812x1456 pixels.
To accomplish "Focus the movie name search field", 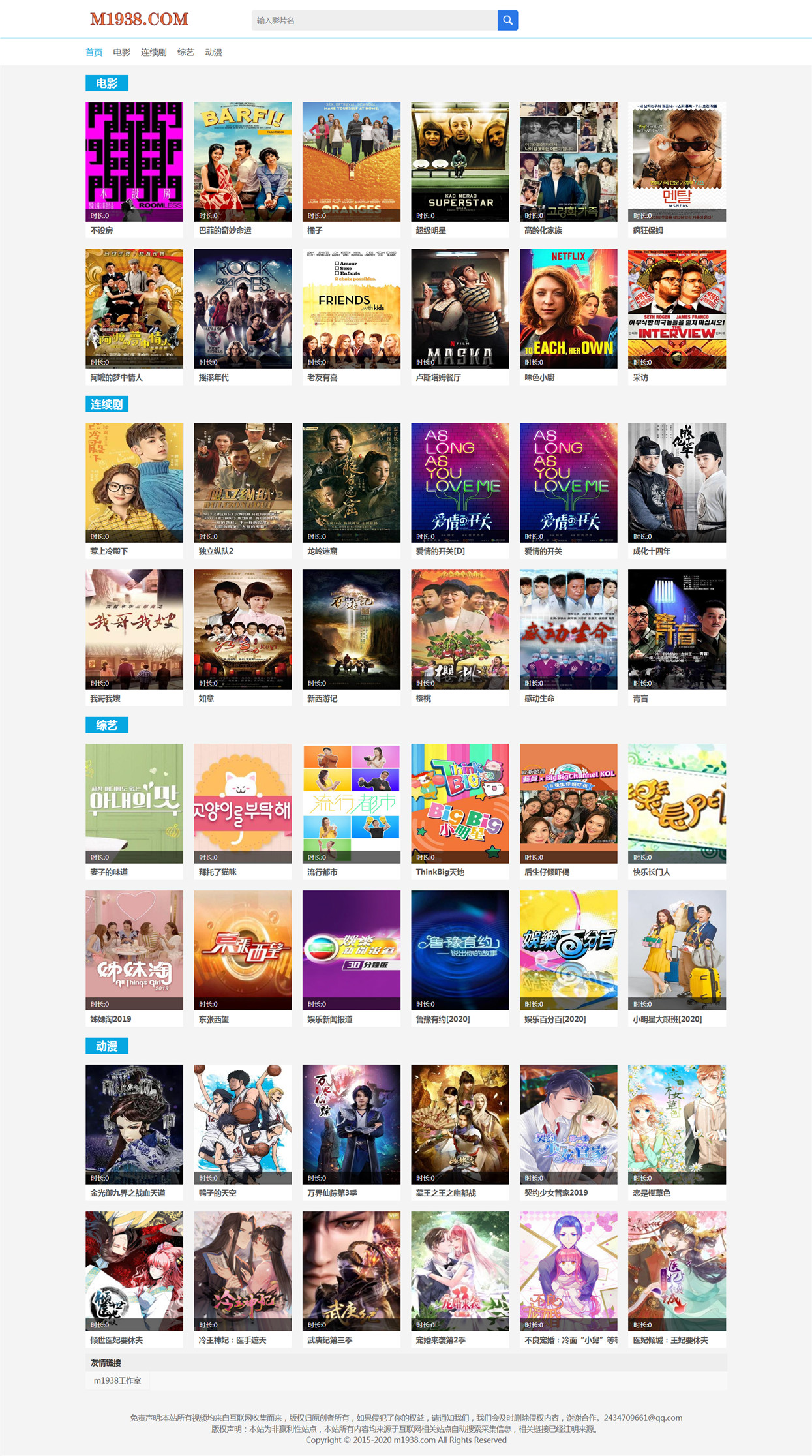I will pyautogui.click(x=374, y=20).
